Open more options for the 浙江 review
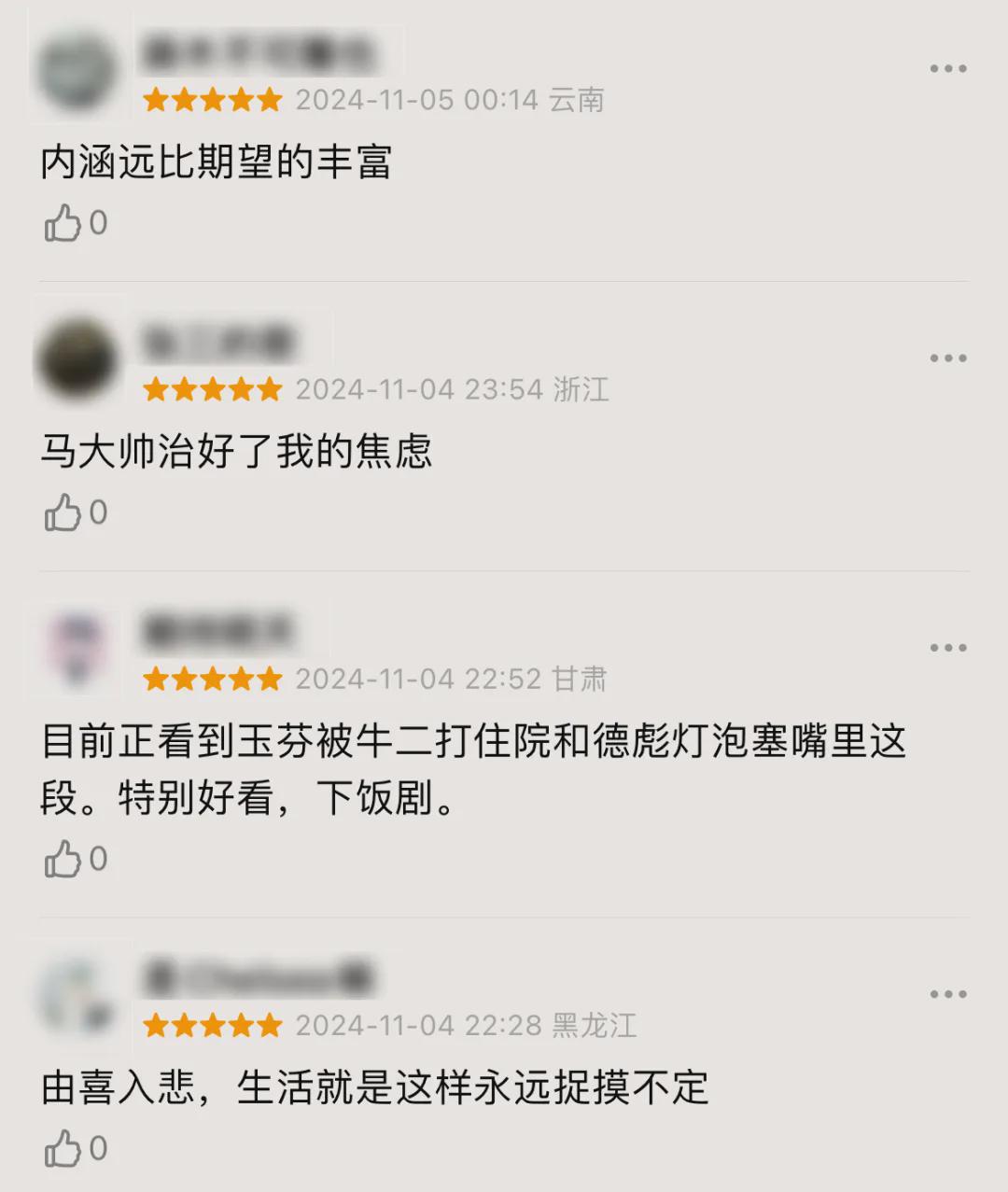The width and height of the screenshot is (1008, 1192). (947, 358)
